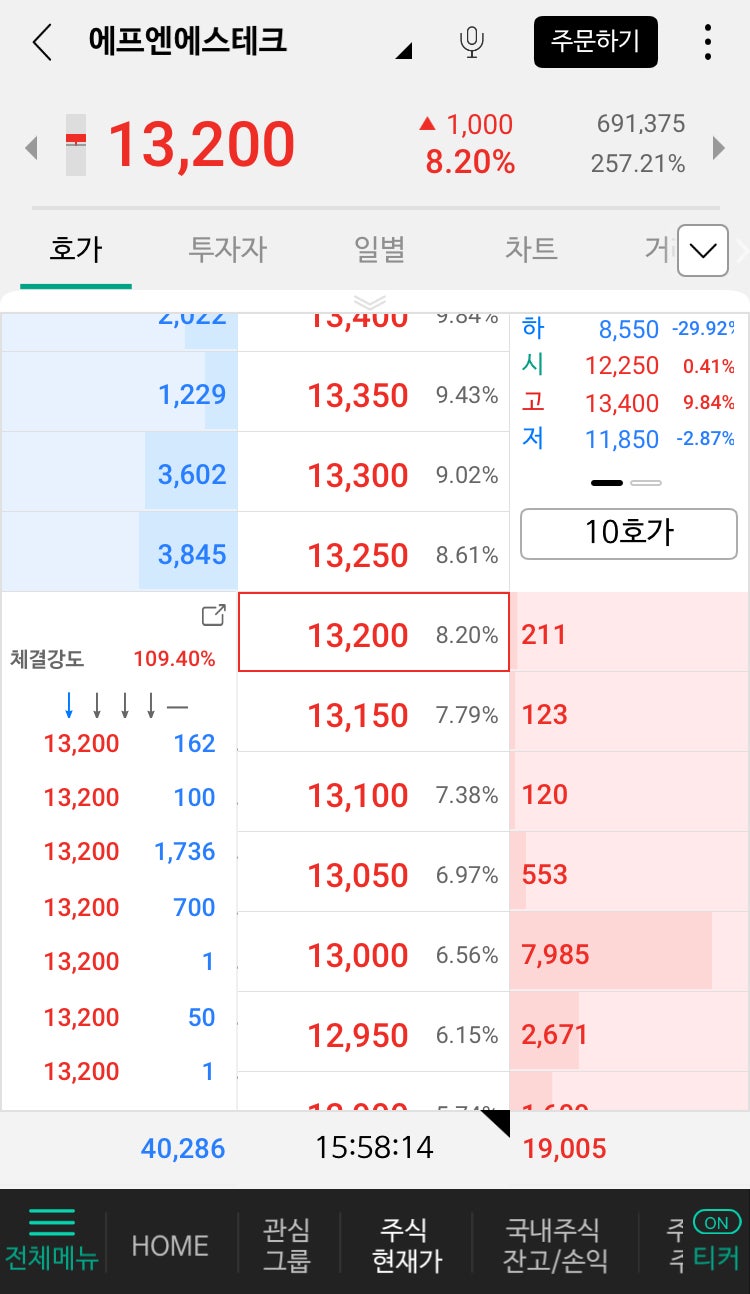Click the black page indicator dash
This screenshot has width=750, height=1294.
tap(606, 482)
